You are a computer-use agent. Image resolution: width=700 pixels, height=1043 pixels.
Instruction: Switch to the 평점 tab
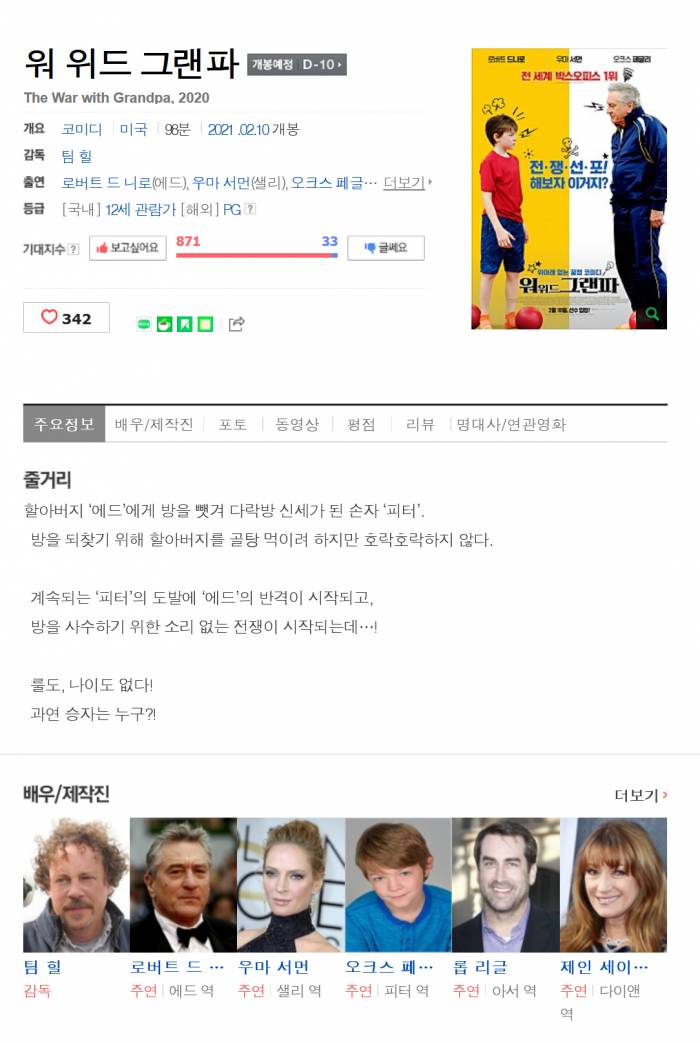click(x=361, y=424)
